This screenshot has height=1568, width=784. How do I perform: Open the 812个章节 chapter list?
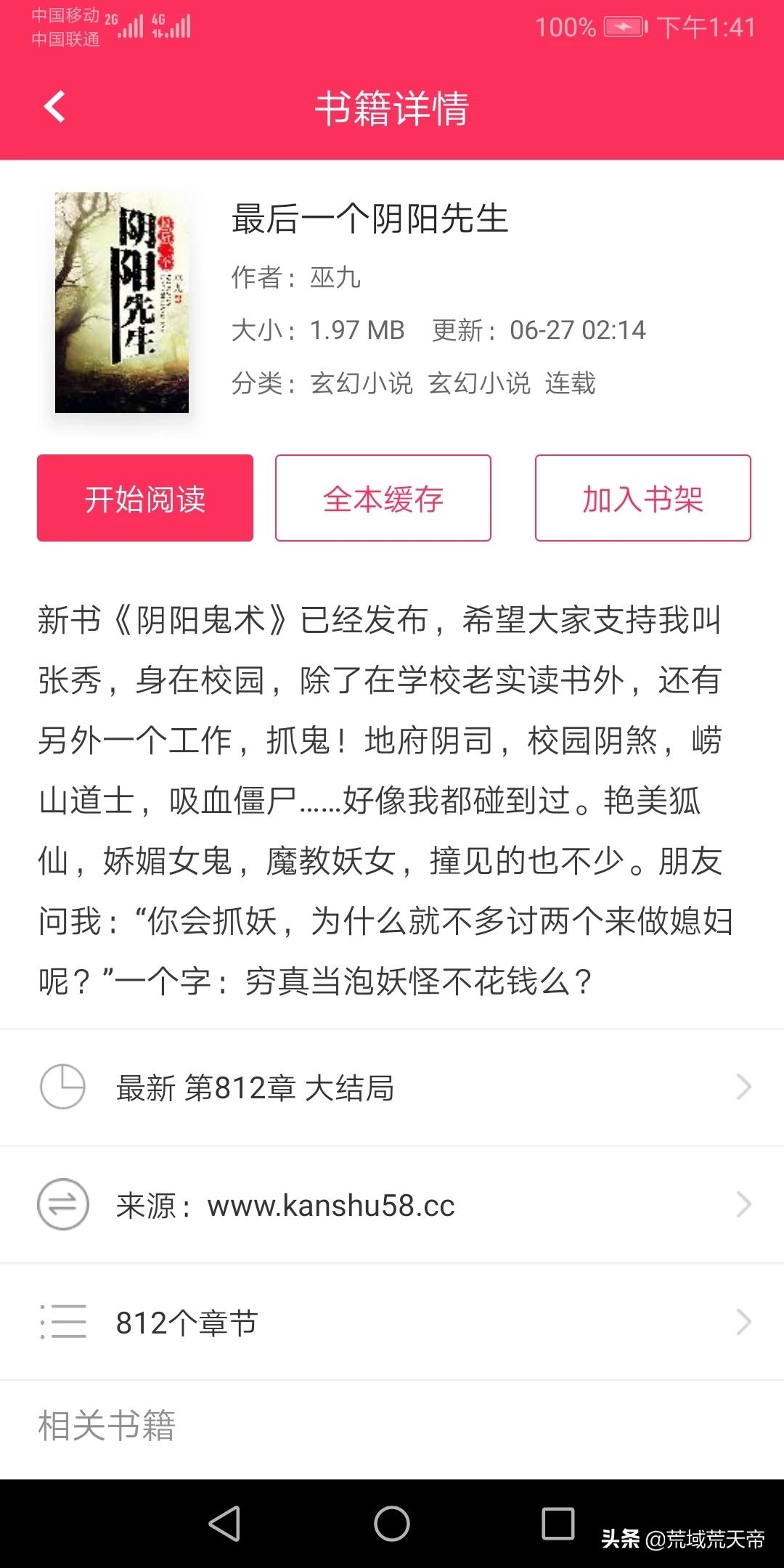pos(392,1323)
